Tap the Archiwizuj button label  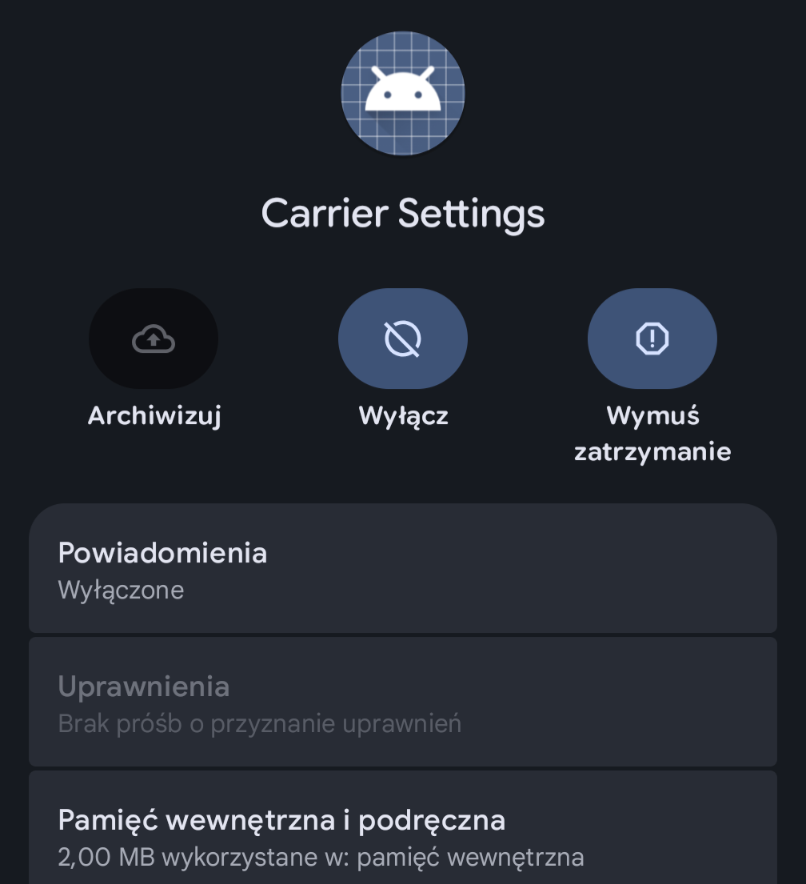(x=153, y=415)
